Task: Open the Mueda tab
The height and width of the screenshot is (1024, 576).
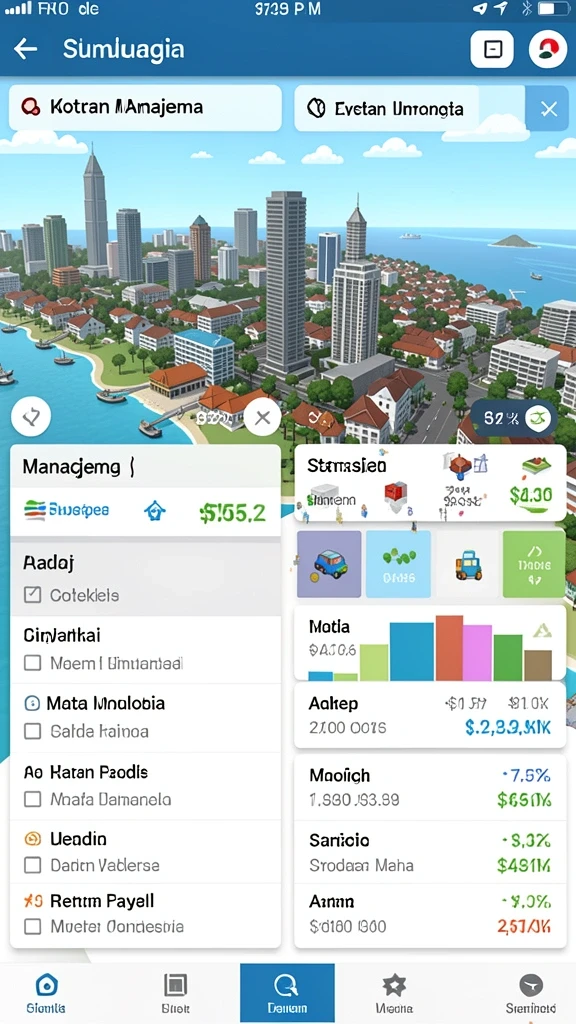Action: [x=394, y=993]
